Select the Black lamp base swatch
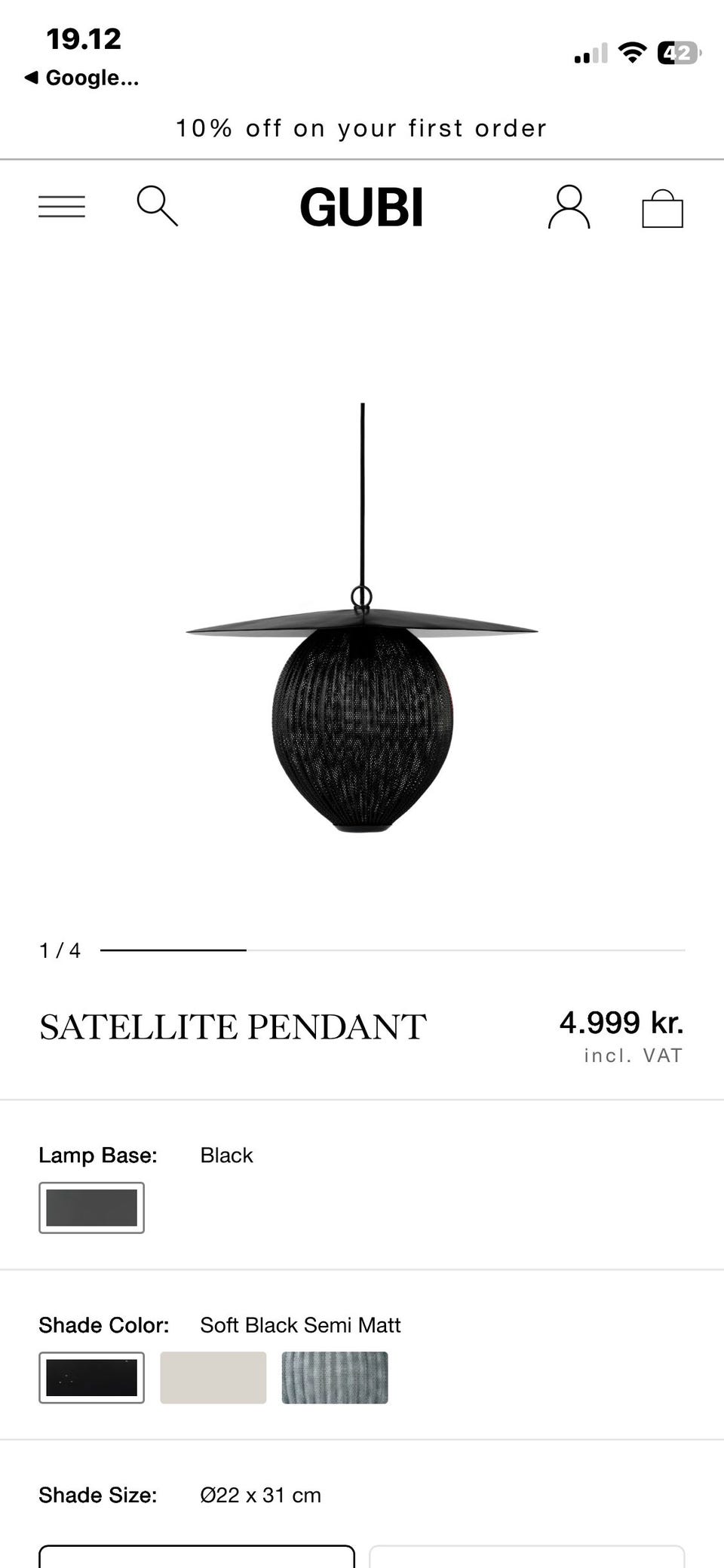This screenshot has height=1568, width=724. pyautogui.click(x=91, y=1207)
